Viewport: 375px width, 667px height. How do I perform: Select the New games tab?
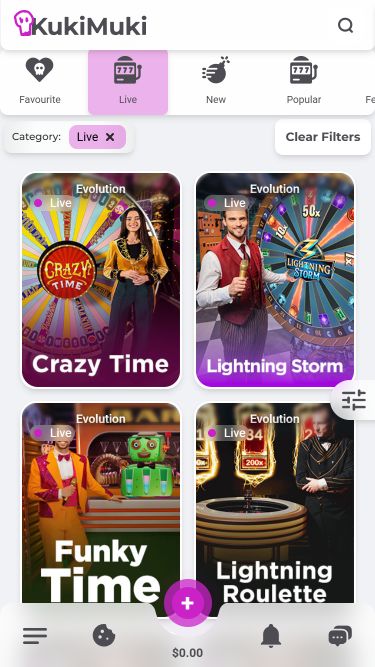click(x=216, y=81)
